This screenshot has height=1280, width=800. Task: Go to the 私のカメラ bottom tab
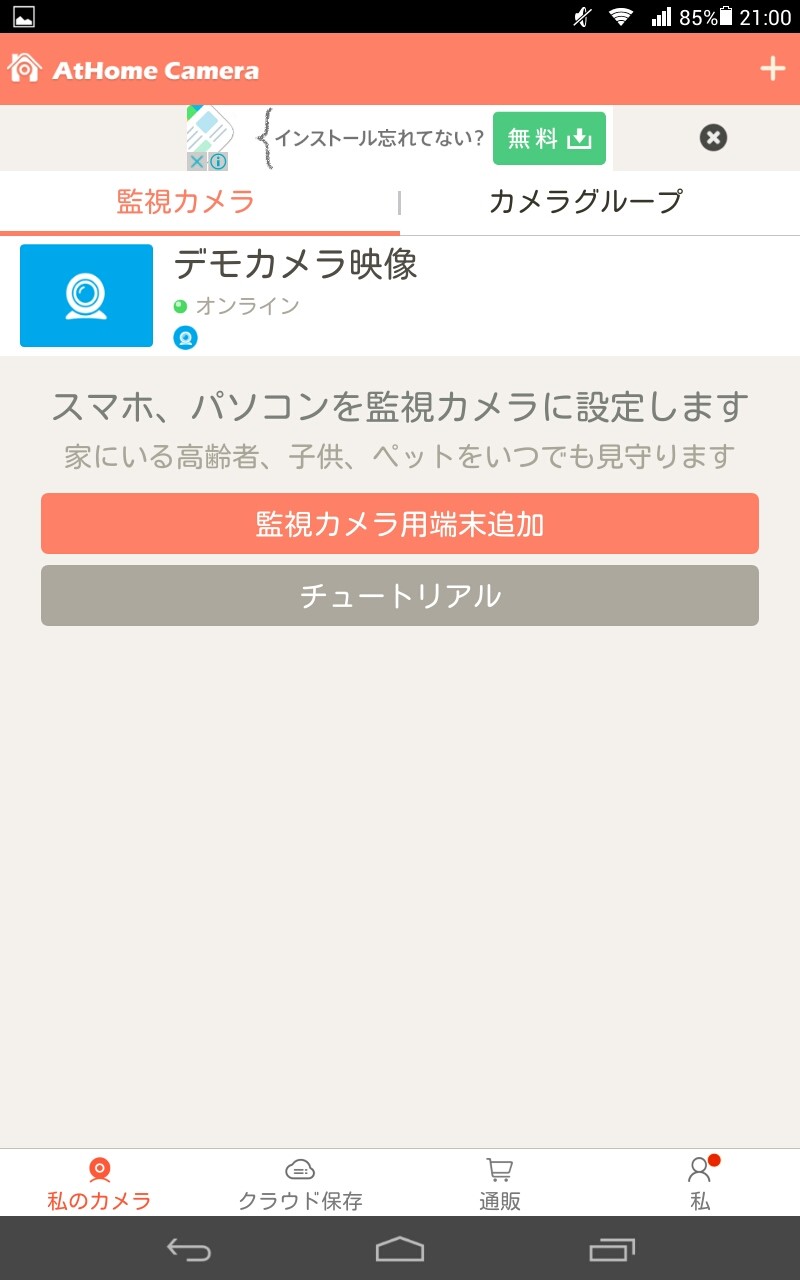pos(99,1184)
